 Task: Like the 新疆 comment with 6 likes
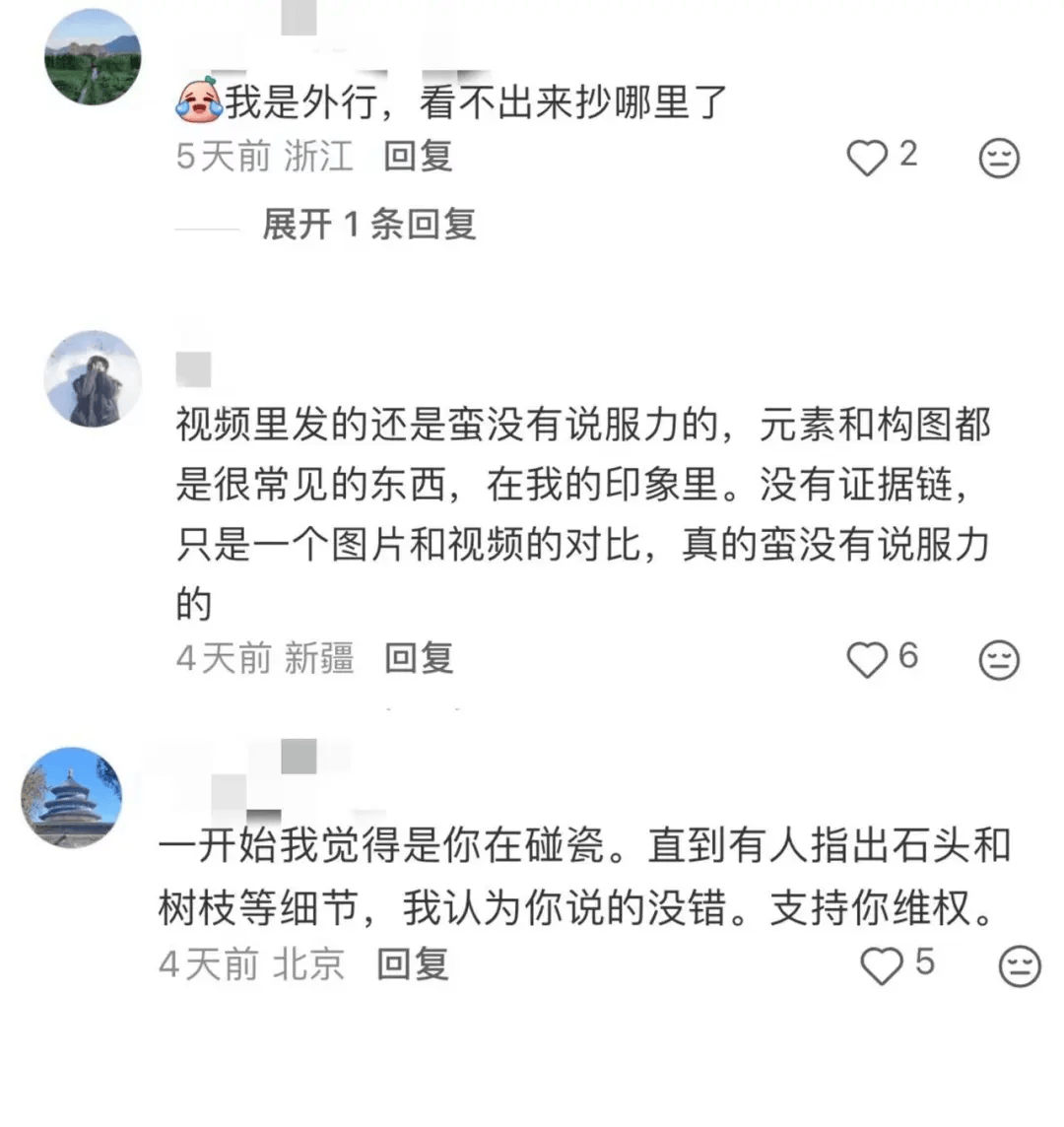[x=868, y=660]
